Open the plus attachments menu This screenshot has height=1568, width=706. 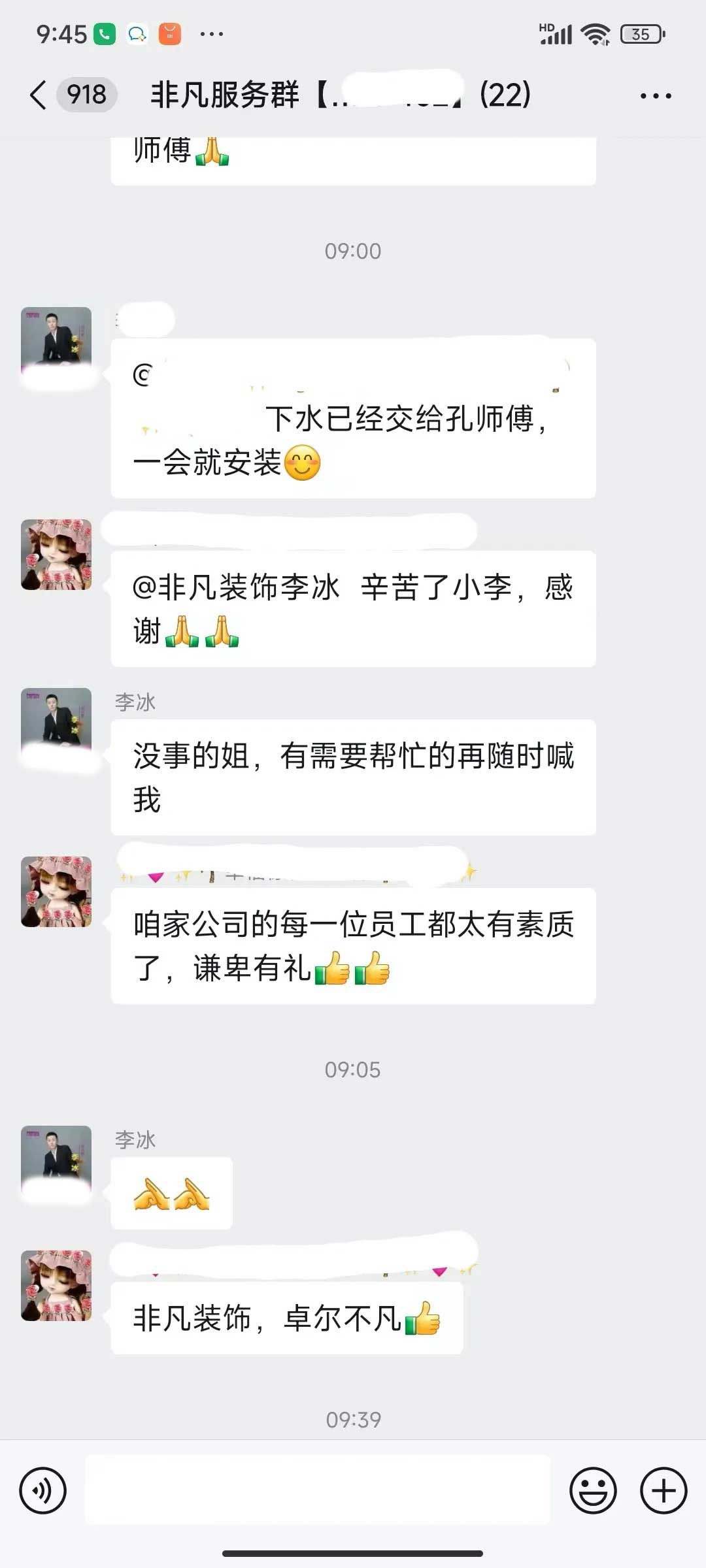point(663,1491)
